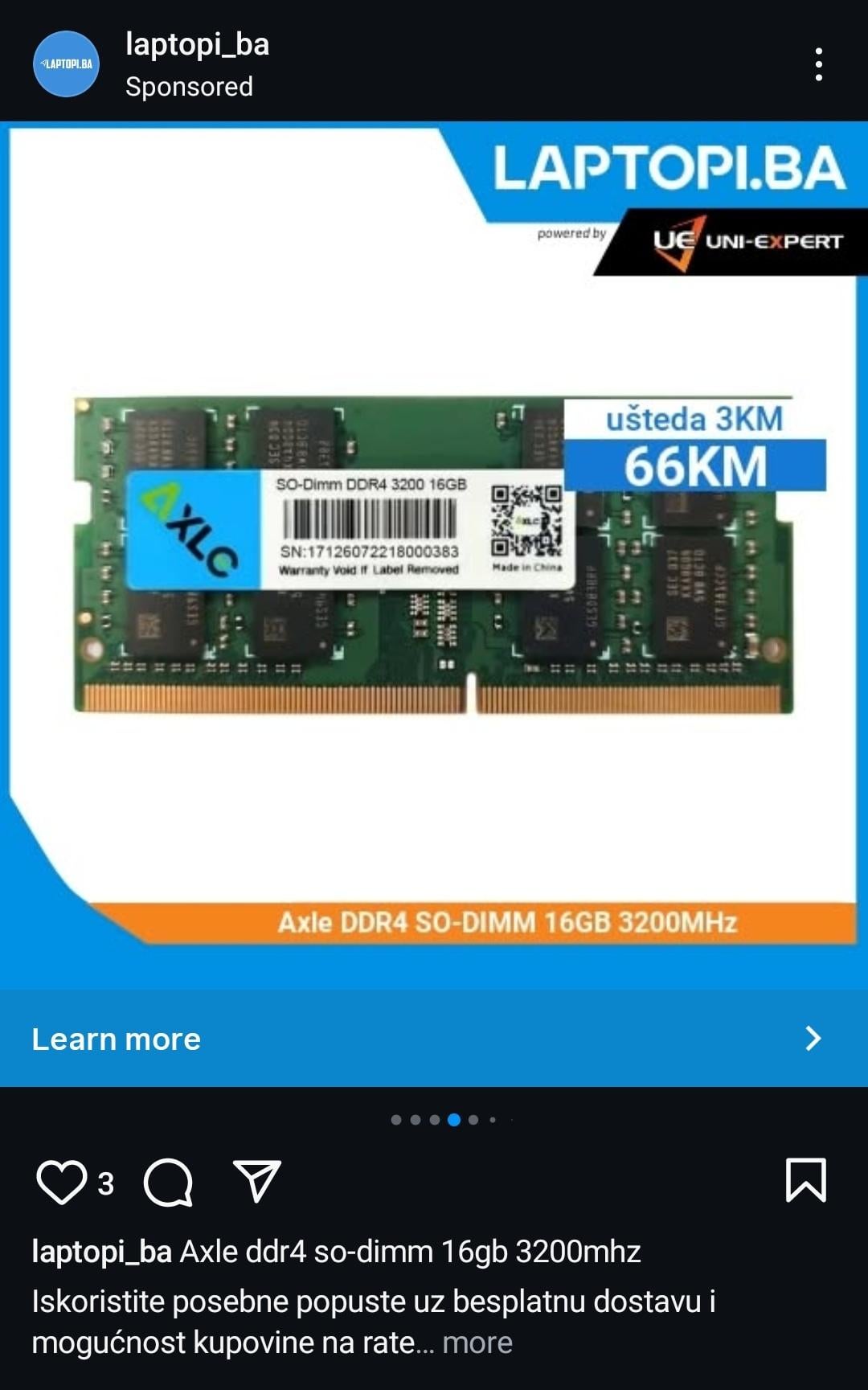This screenshot has height=1390, width=868.
Task: Tap the Learn more button
Action: [x=434, y=1039]
